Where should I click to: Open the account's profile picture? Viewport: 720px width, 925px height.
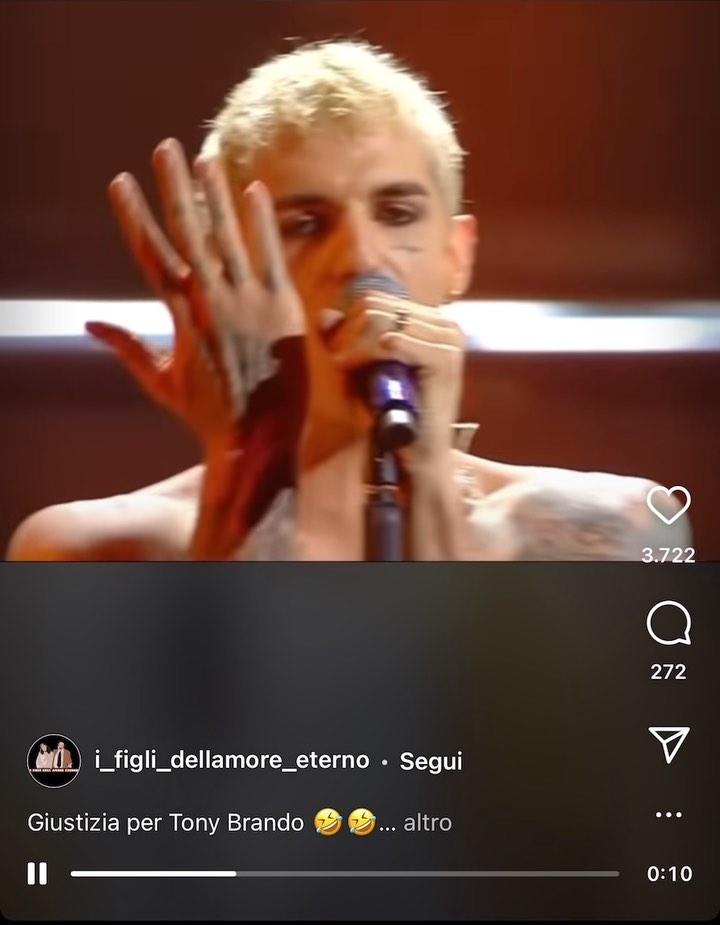click(54, 761)
